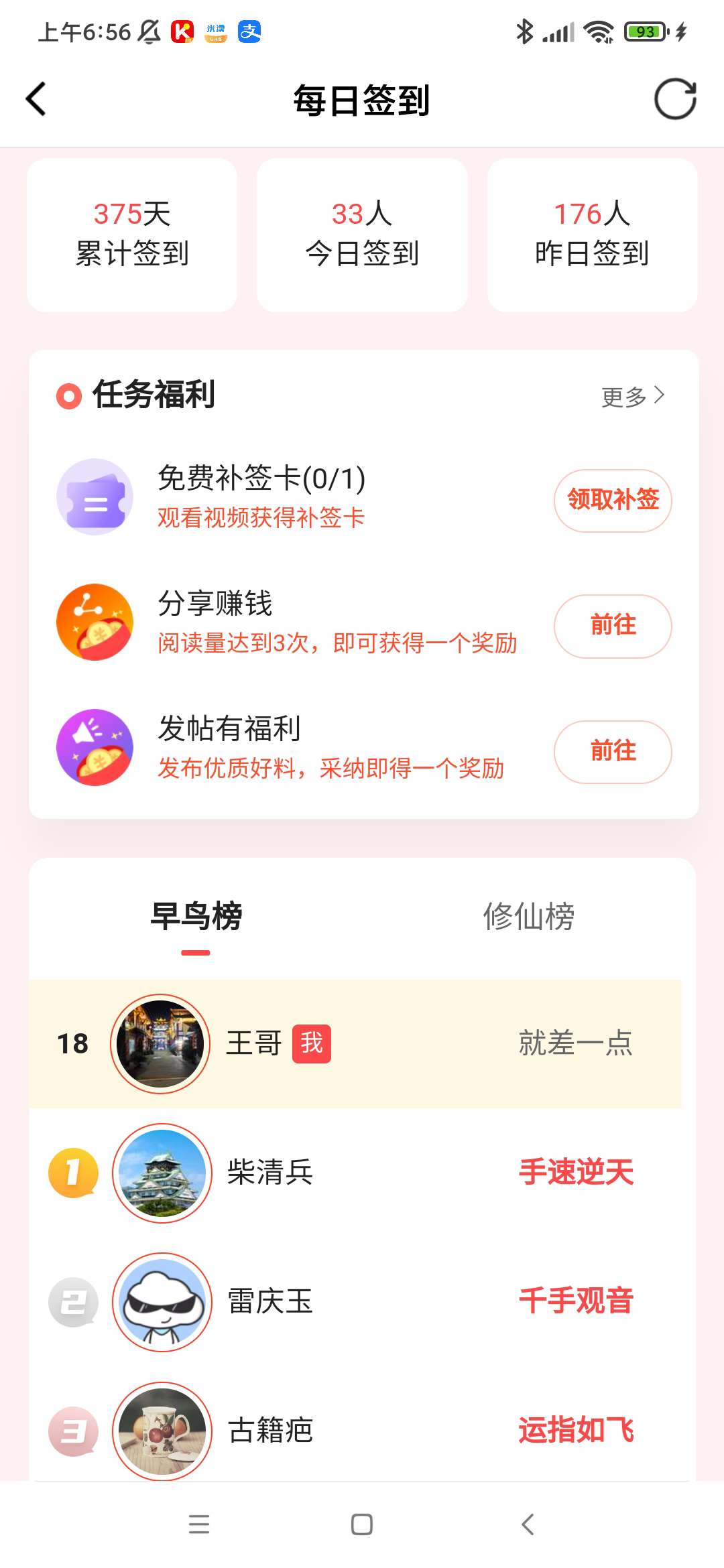The height and width of the screenshot is (1568, 724).
Task: Open 更多 task benefits
Action: point(632,396)
